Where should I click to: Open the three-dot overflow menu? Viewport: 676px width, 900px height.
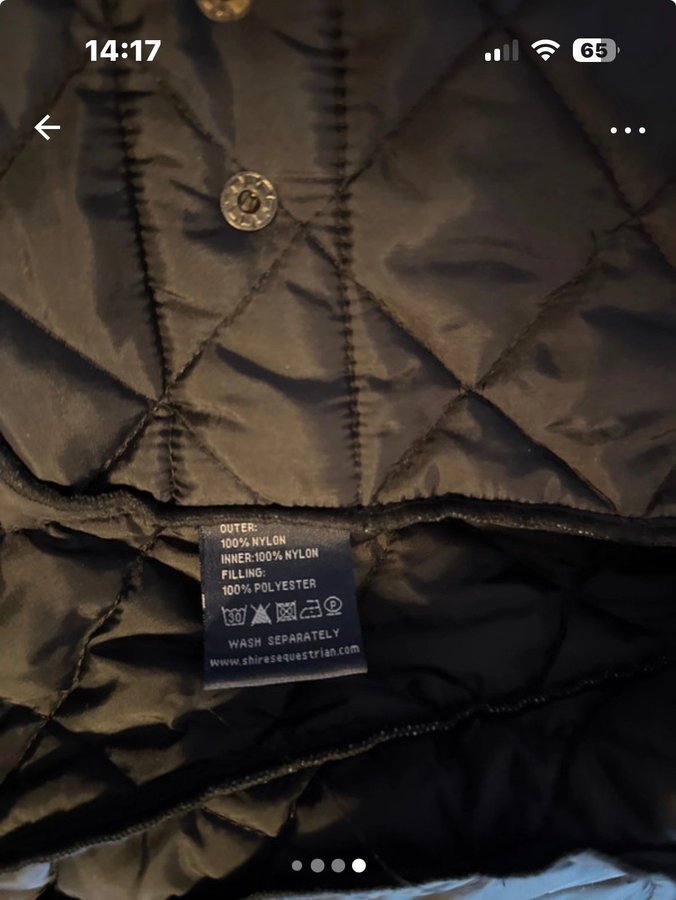[627, 130]
